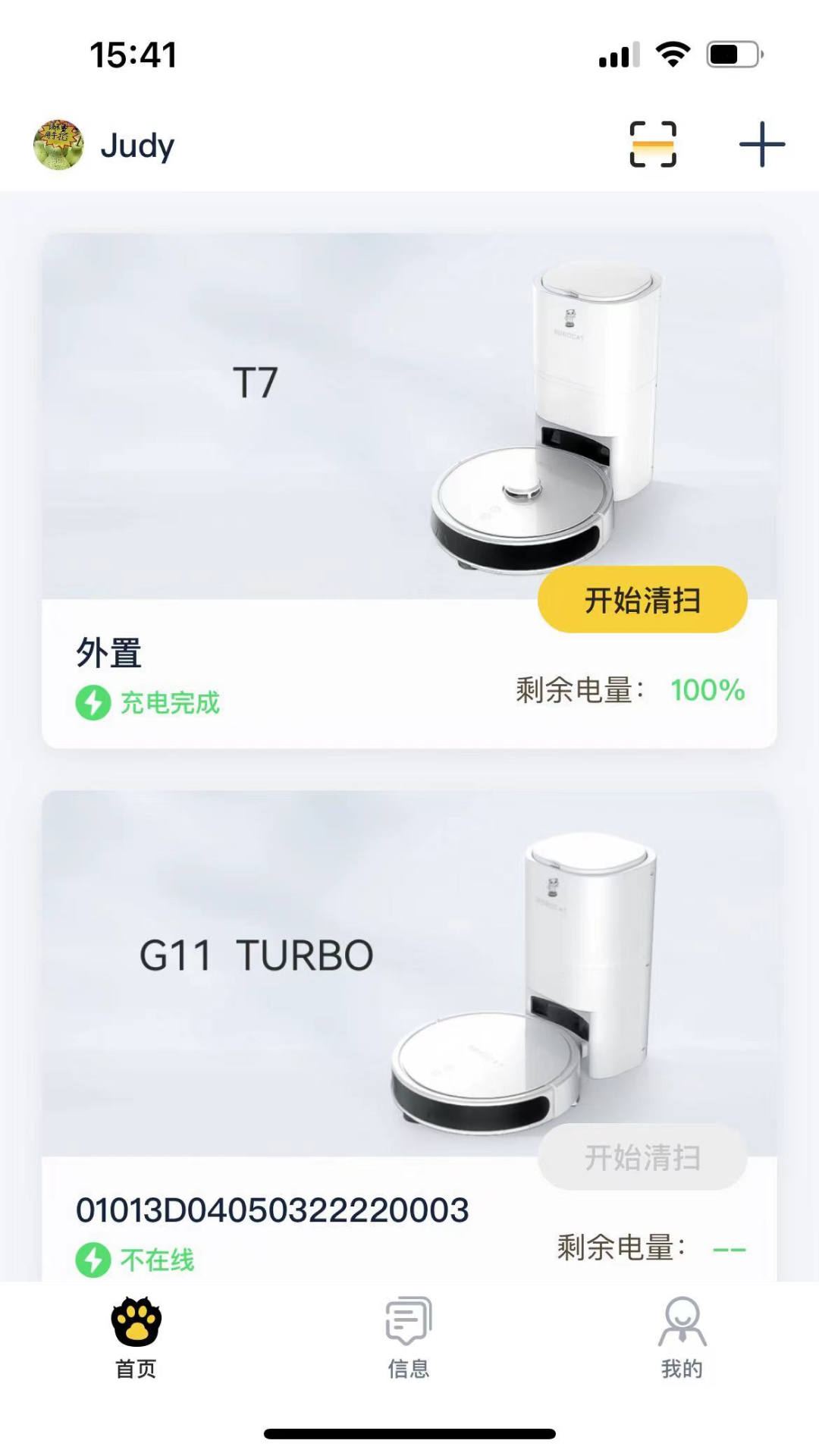Open the QR code scanner
The image size is (819, 1456).
[x=653, y=144]
